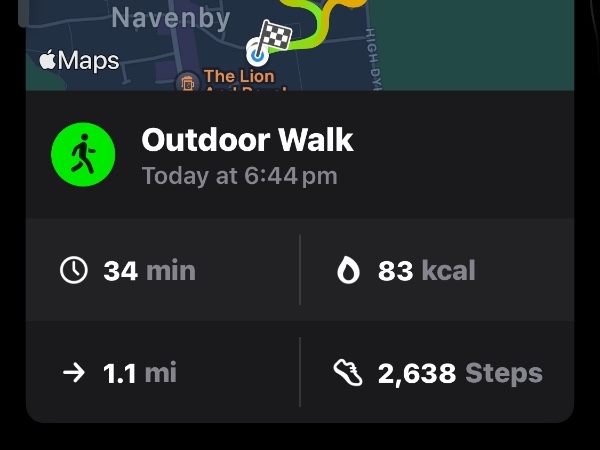
Task: Open the Outdoor Walk workout card
Action: (x=247, y=155)
